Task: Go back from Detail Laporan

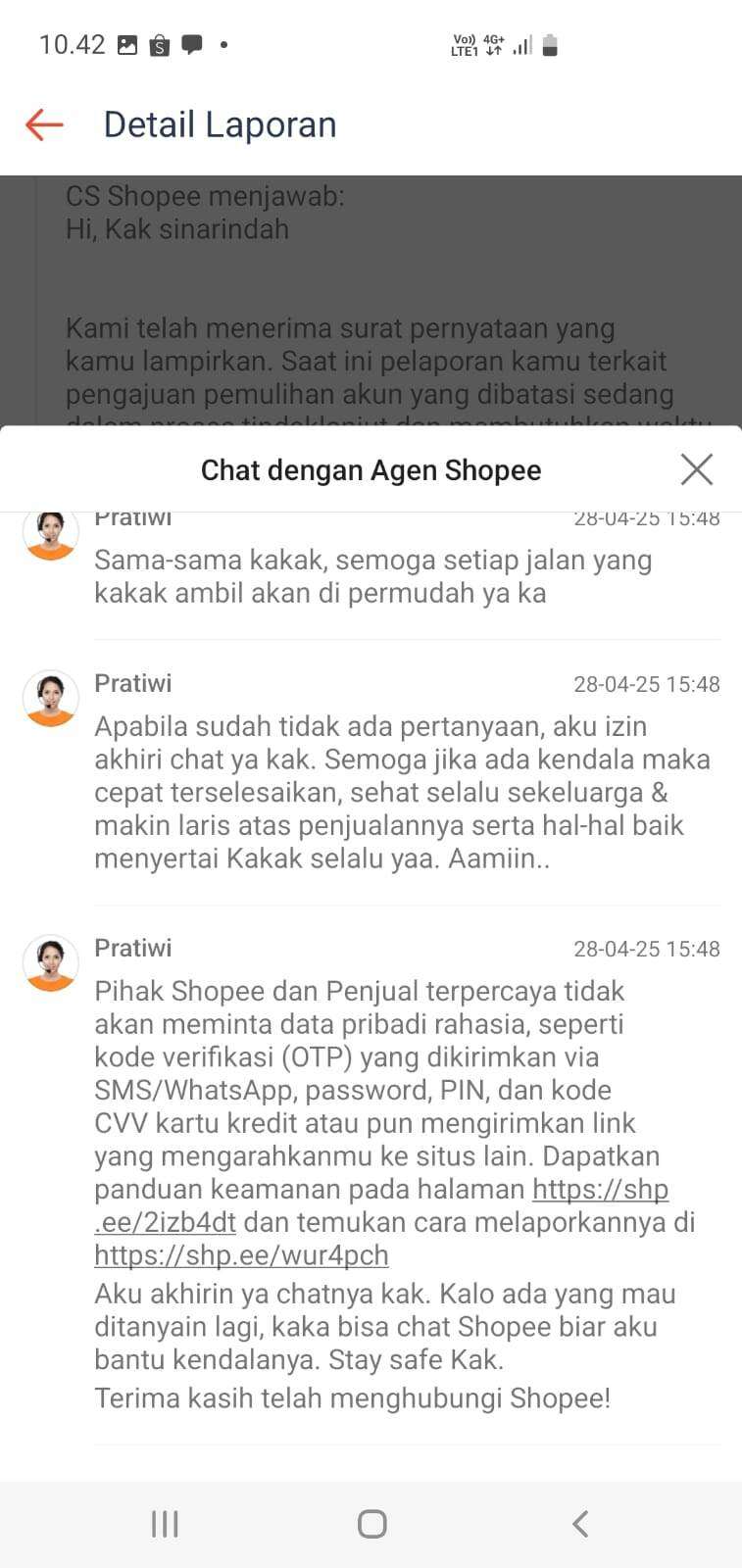Action: click(x=44, y=124)
